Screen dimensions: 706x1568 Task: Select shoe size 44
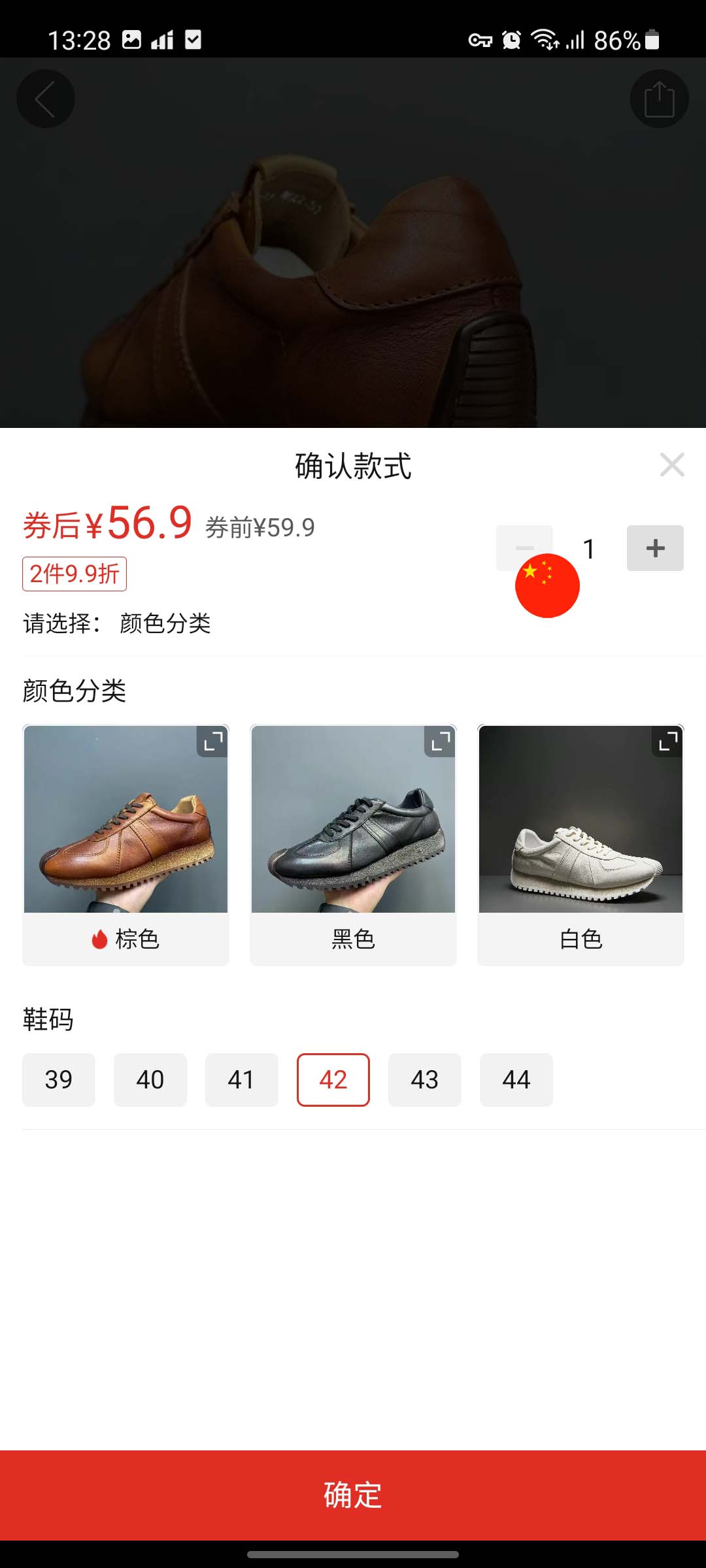[516, 1080]
